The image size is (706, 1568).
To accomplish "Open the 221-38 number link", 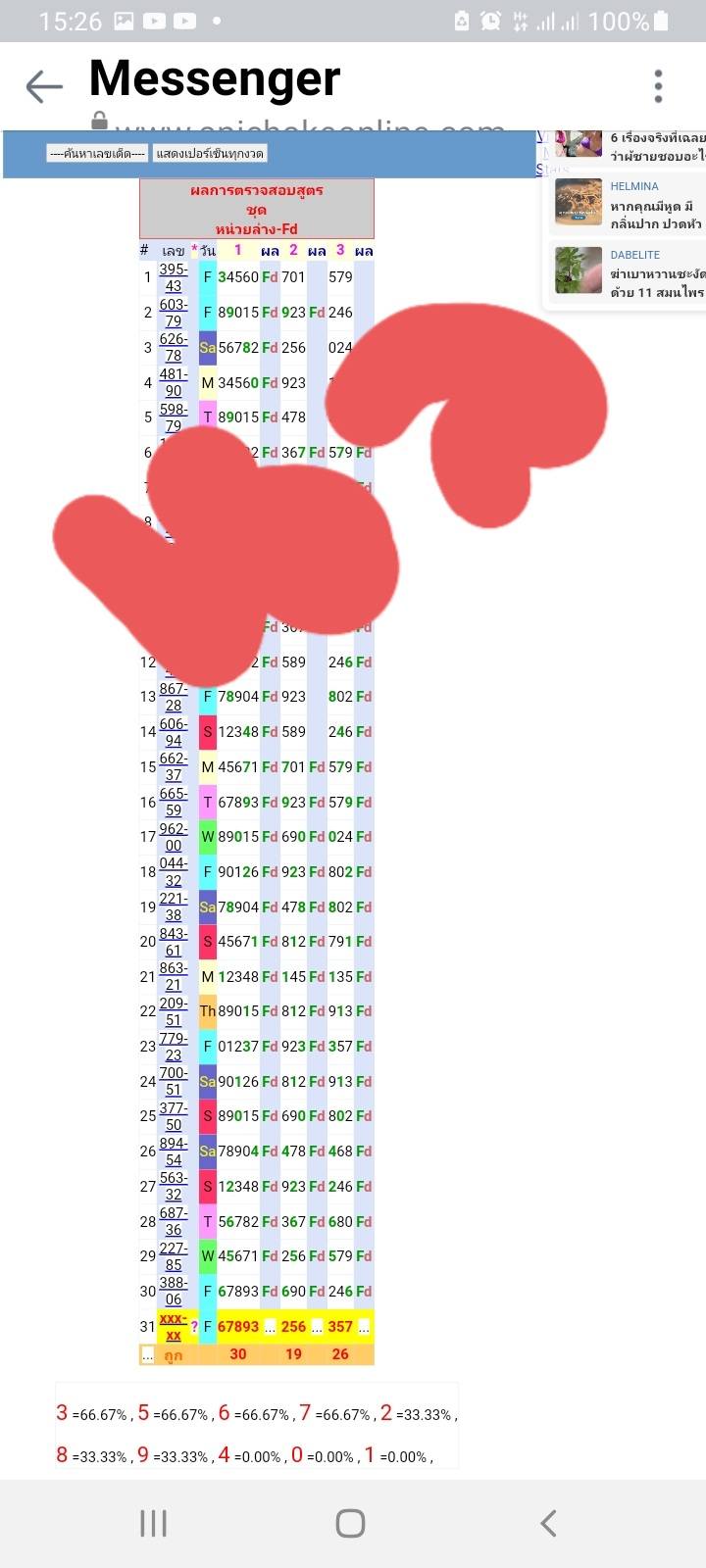I will 174,906.
